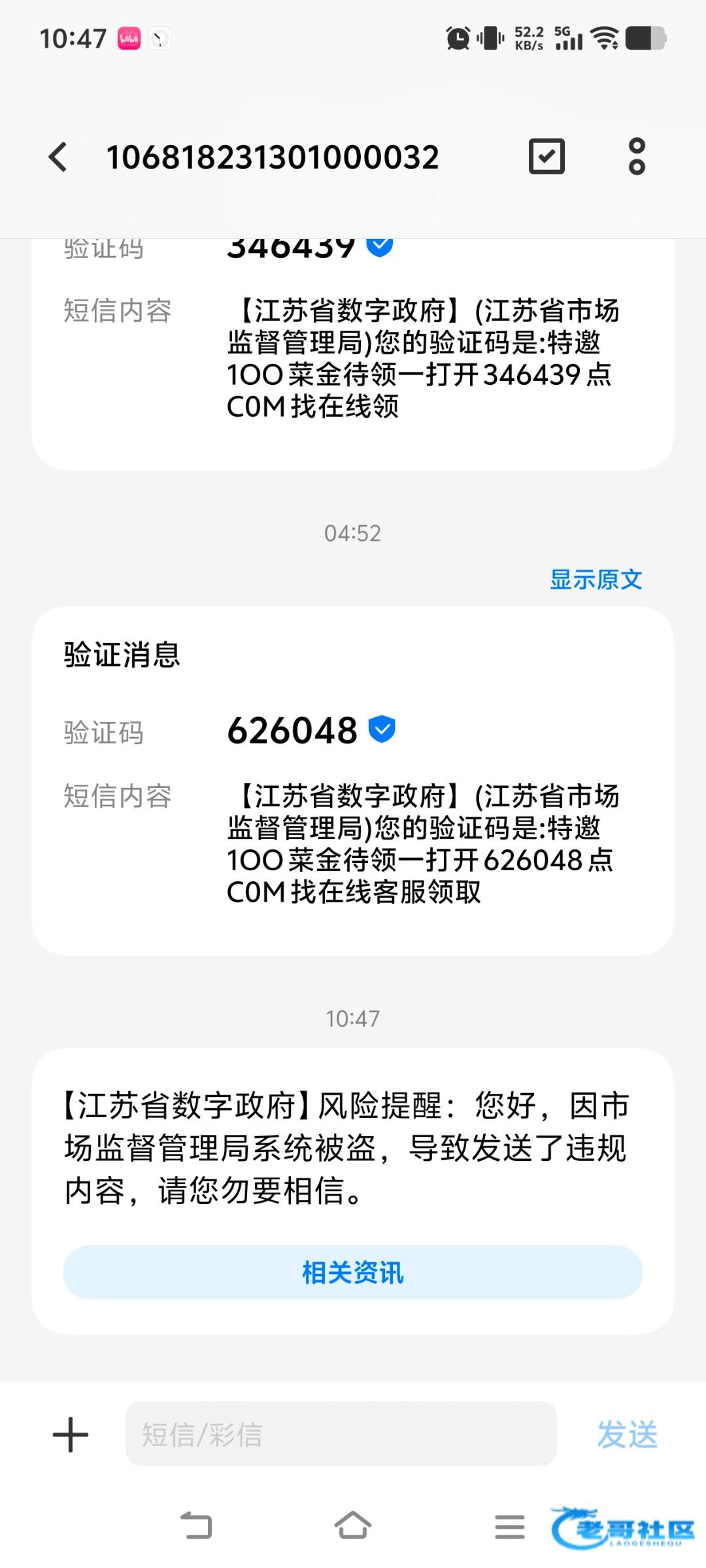Screen dimensions: 706x1568
Task: Focus the 短信/彩信 message input field
Action: pyautogui.click(x=341, y=1433)
